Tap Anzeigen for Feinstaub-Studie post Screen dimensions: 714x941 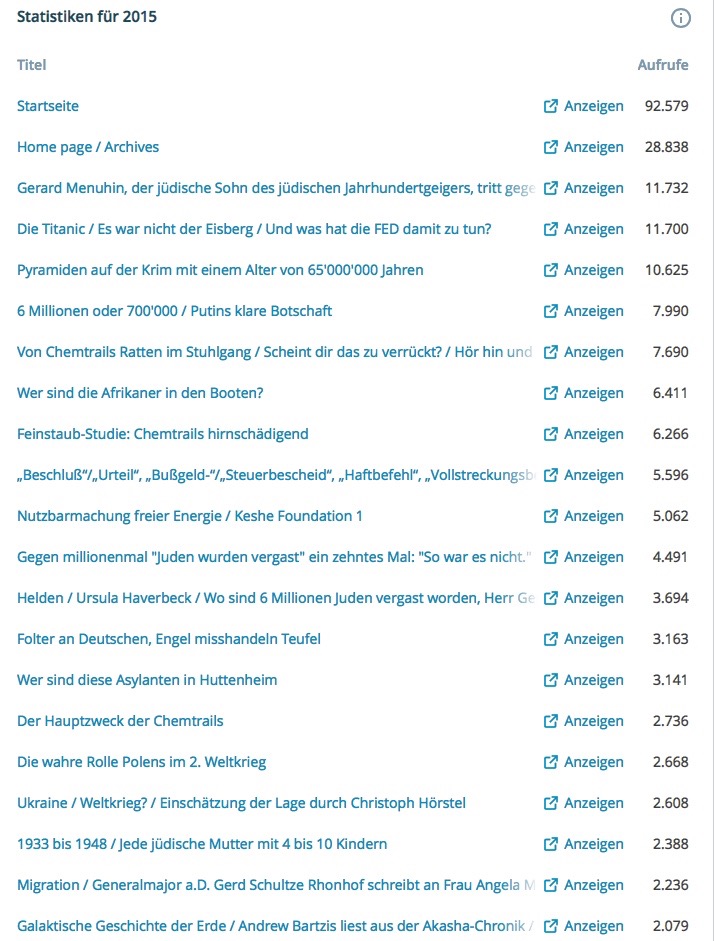click(583, 434)
